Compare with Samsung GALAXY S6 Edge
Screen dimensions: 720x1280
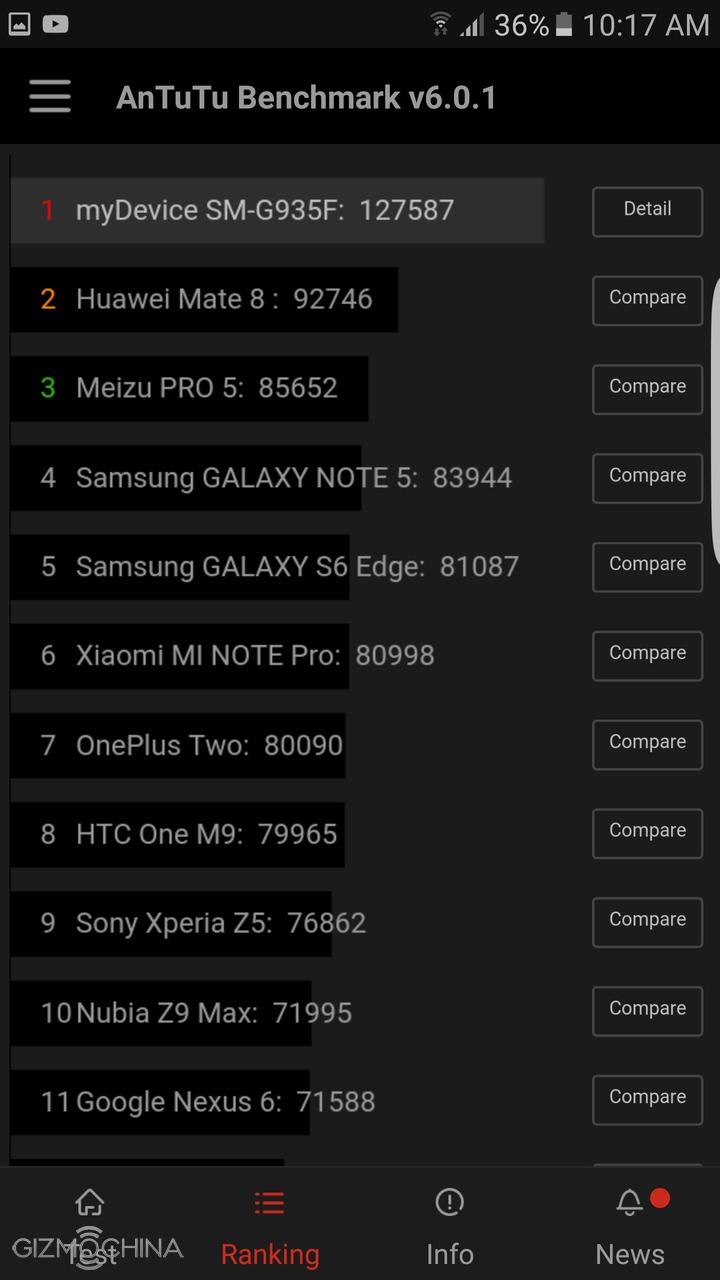point(647,567)
